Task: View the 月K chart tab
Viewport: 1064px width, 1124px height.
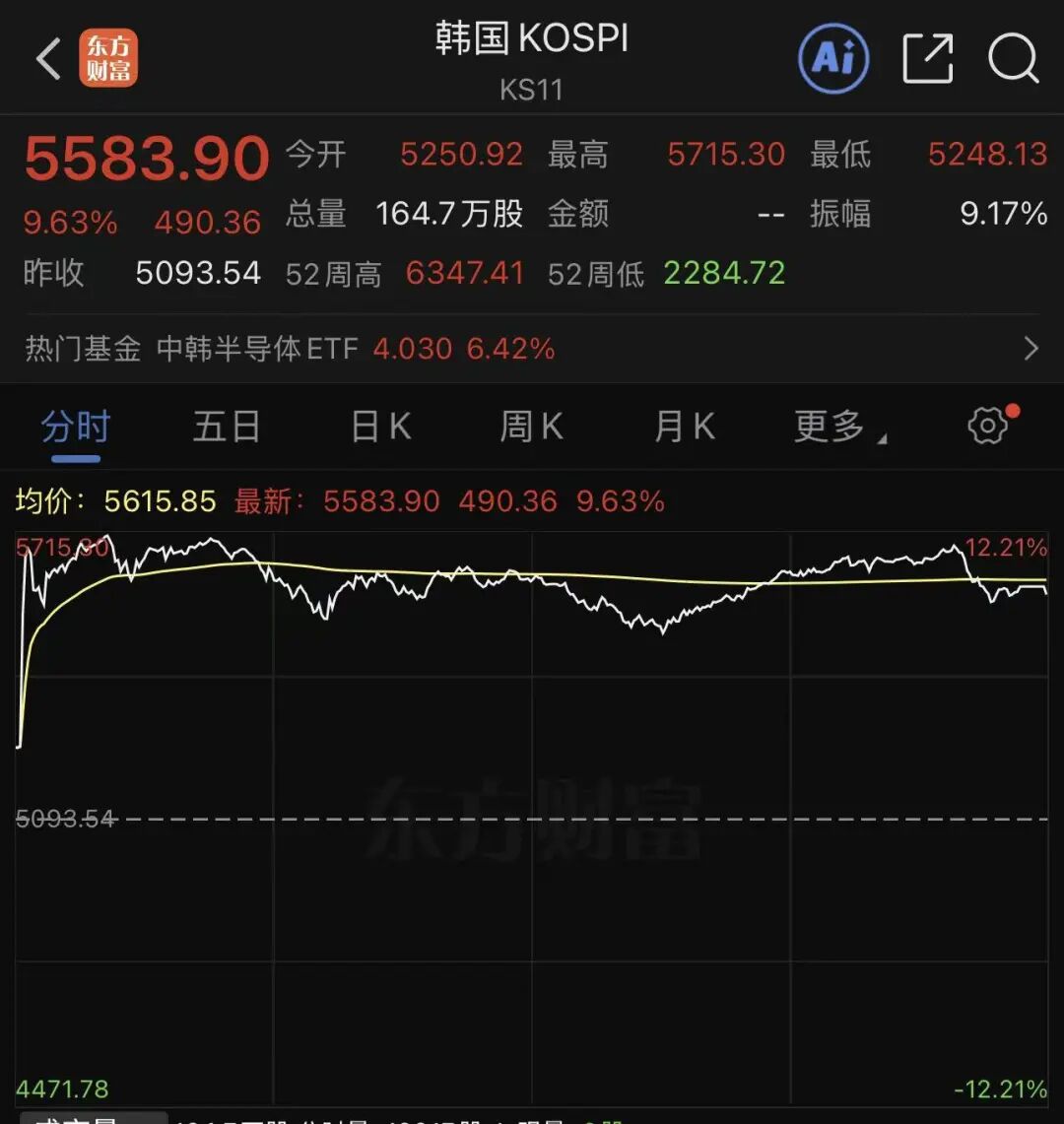Action: [684, 428]
